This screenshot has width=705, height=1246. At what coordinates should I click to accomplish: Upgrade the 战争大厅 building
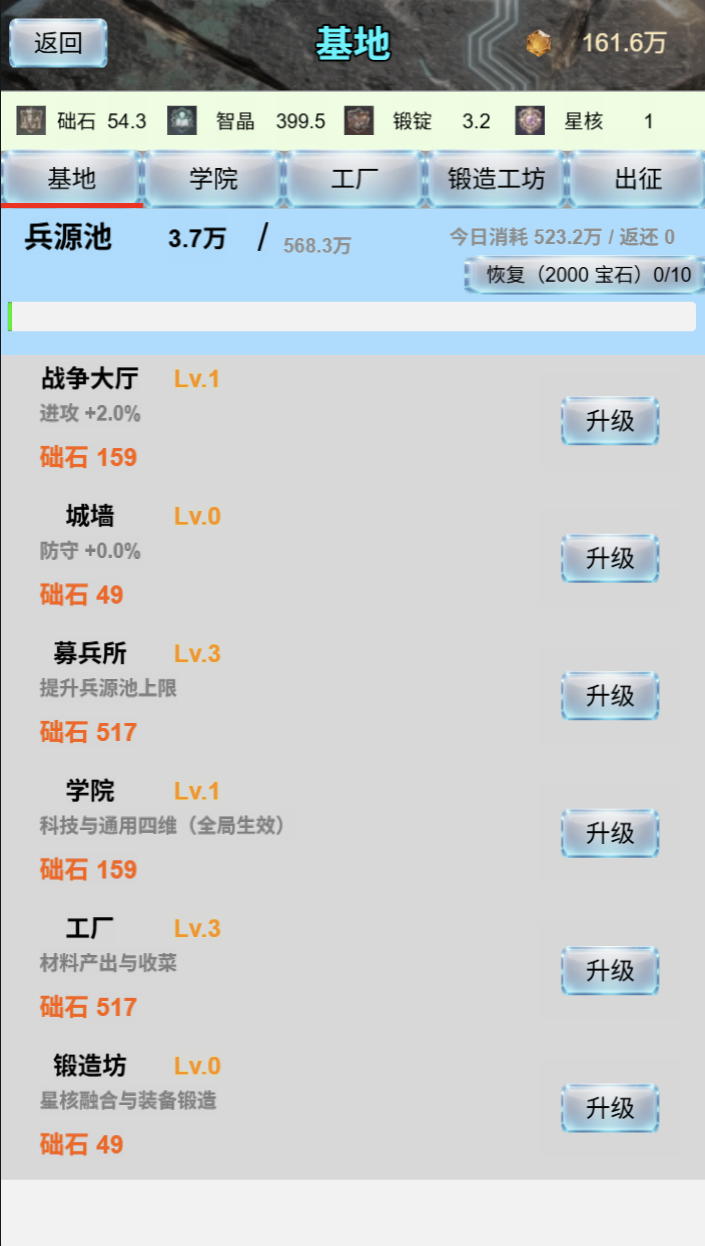(610, 421)
